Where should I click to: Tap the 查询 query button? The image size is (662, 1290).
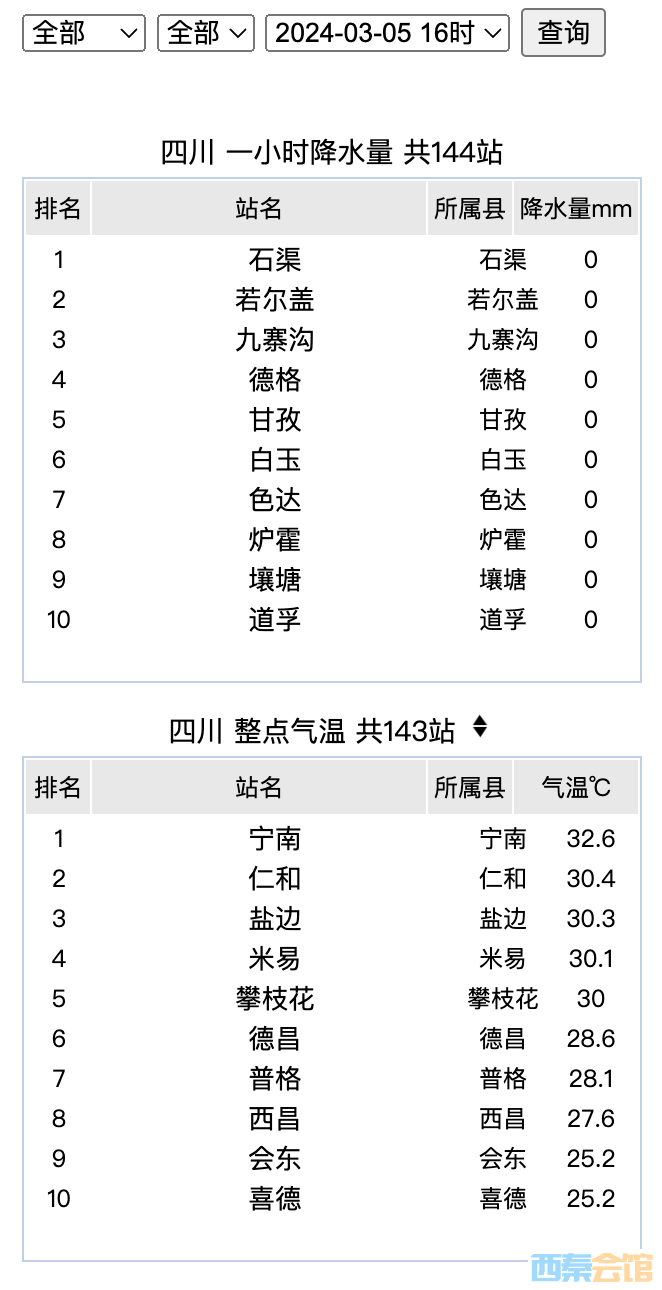click(563, 33)
